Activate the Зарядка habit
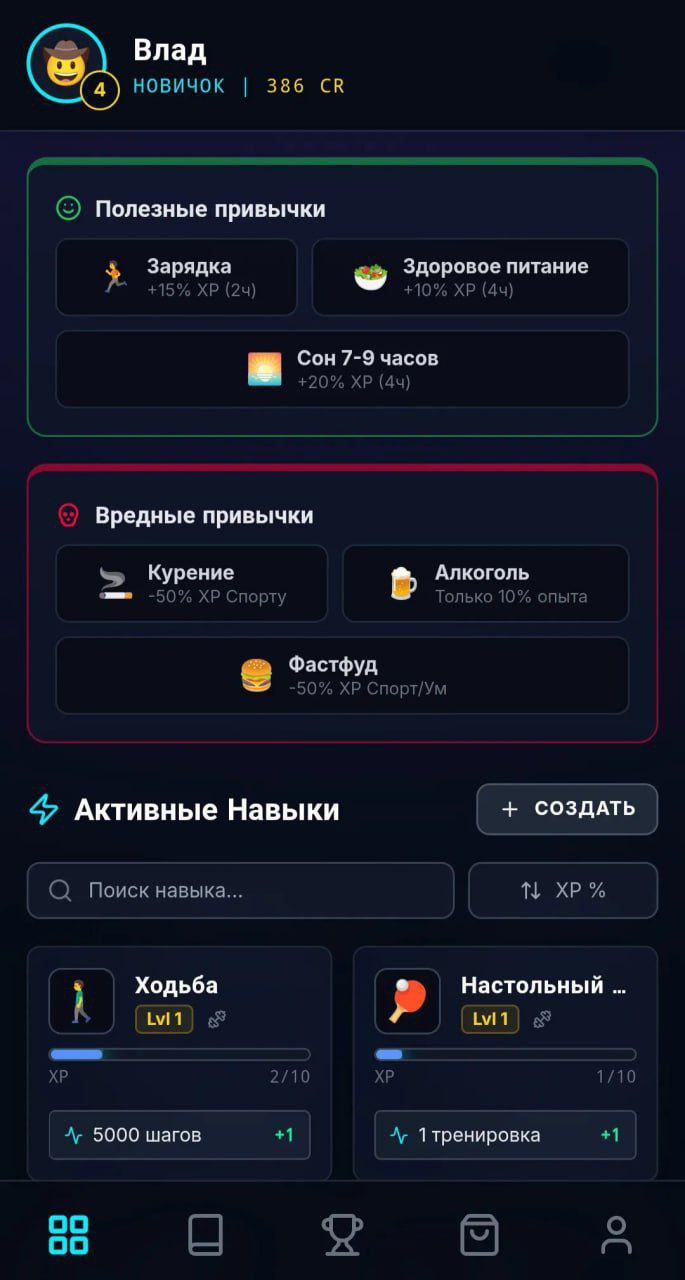The height and width of the screenshot is (1280, 685). point(176,277)
